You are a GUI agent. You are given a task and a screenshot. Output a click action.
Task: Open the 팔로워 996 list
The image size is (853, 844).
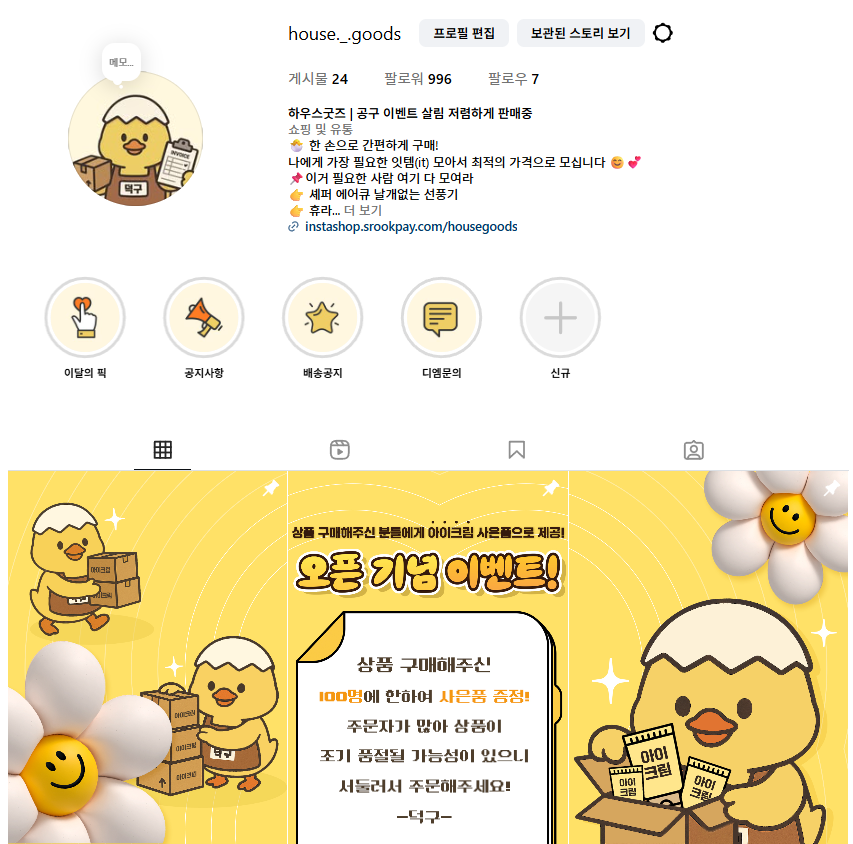[417, 79]
